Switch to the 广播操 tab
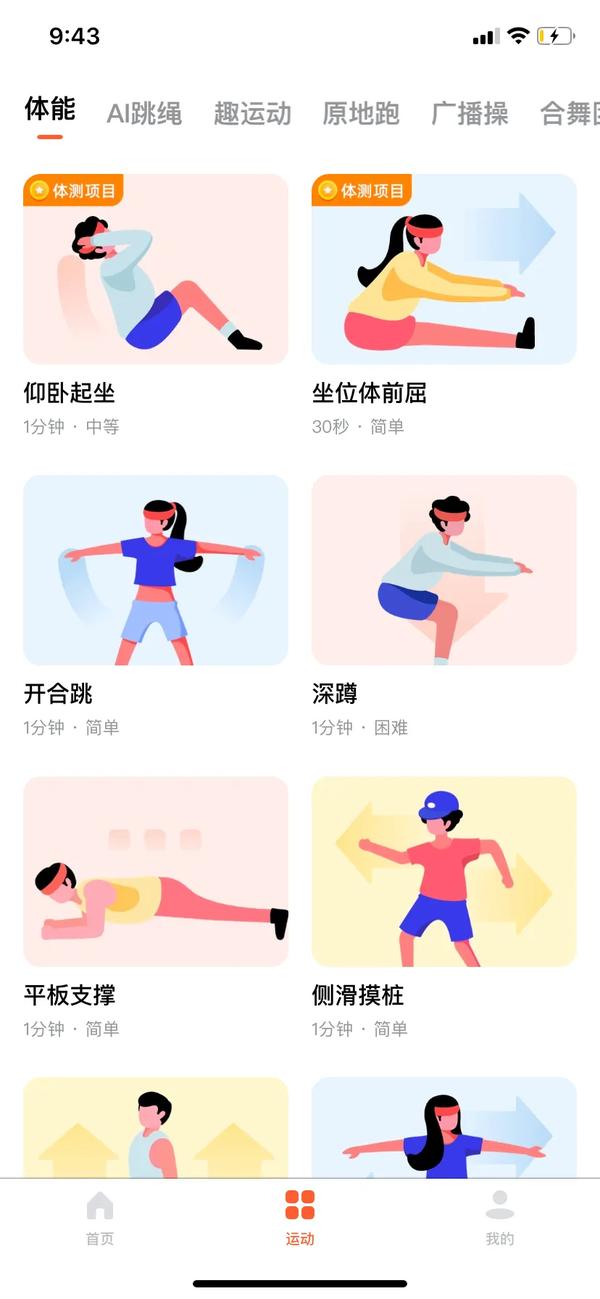The image size is (600, 1299). pos(470,114)
